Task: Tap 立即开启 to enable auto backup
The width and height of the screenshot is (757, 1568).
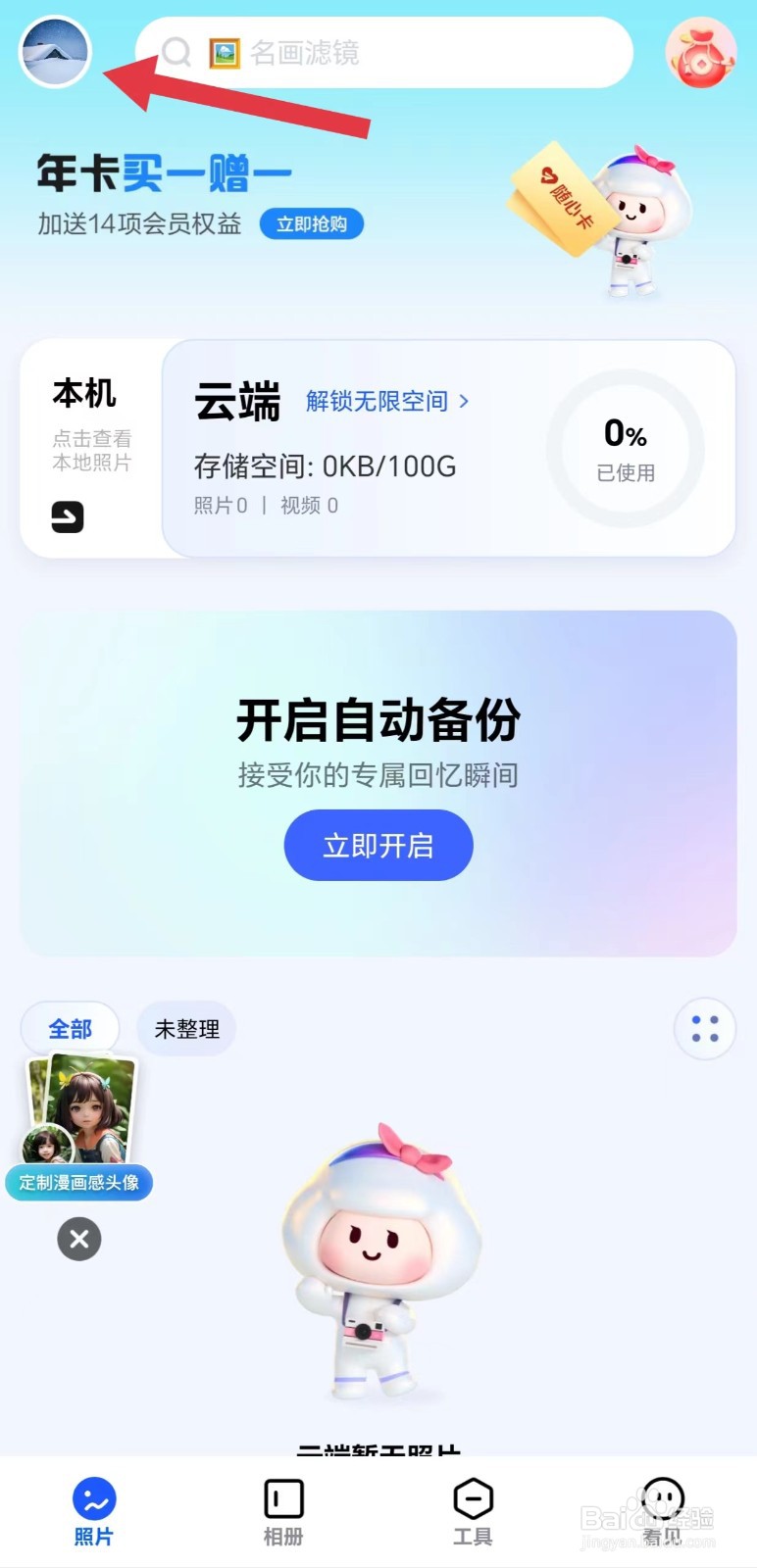Action: pos(378,845)
